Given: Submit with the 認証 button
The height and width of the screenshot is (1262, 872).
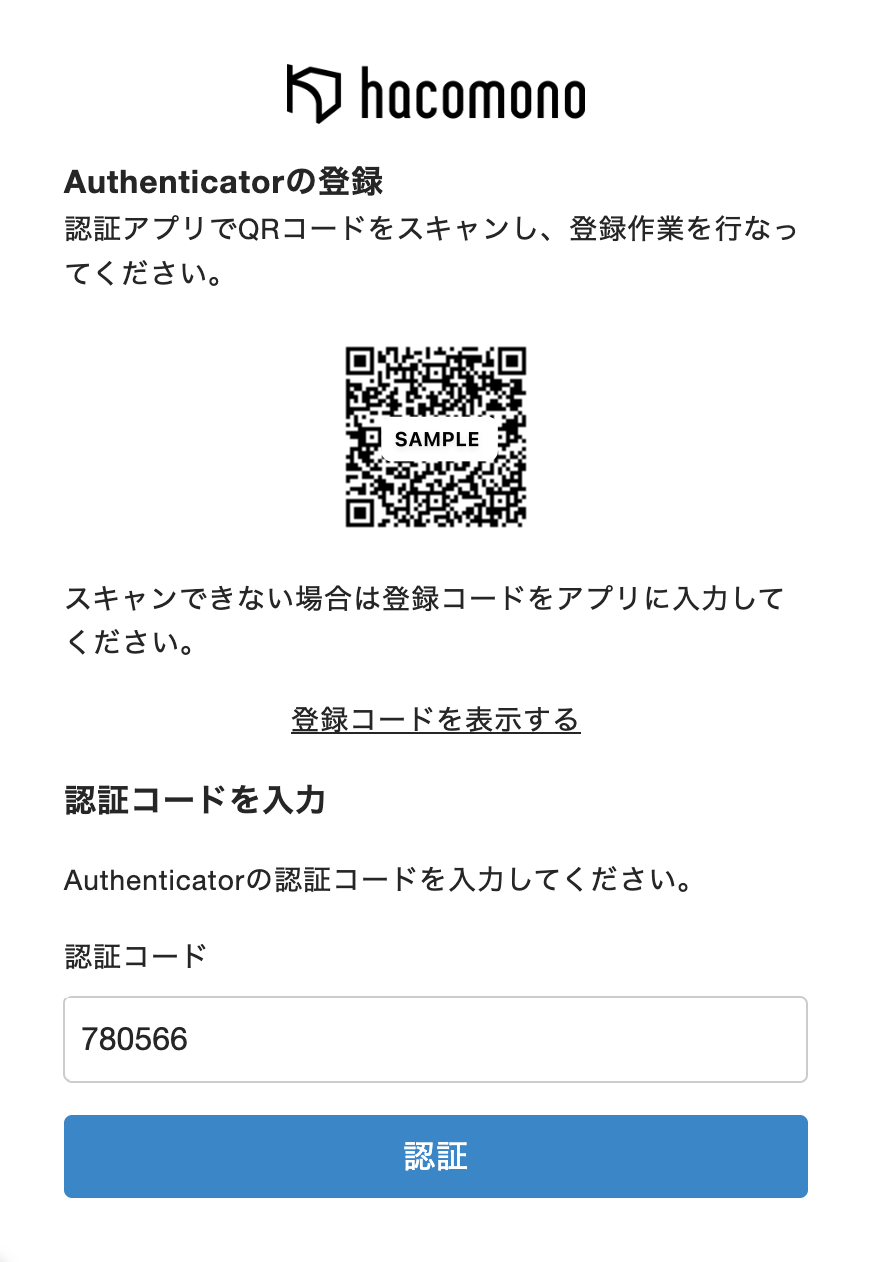Looking at the screenshot, I should click(x=435, y=1156).
